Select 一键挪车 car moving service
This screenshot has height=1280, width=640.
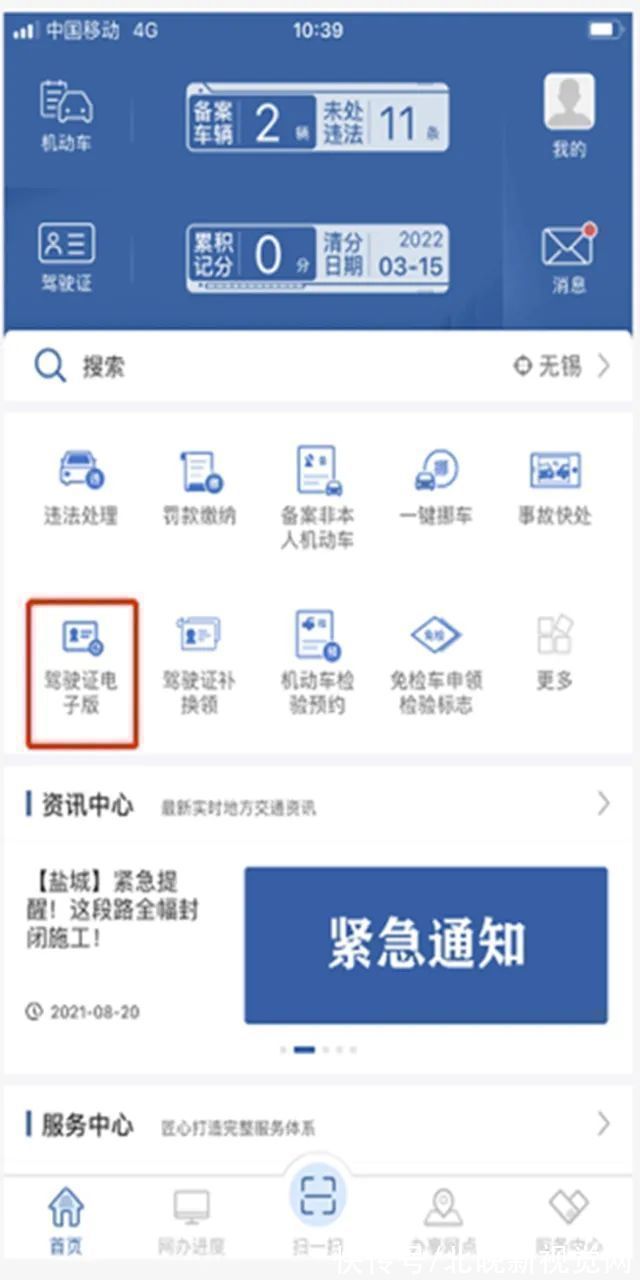pos(436,487)
